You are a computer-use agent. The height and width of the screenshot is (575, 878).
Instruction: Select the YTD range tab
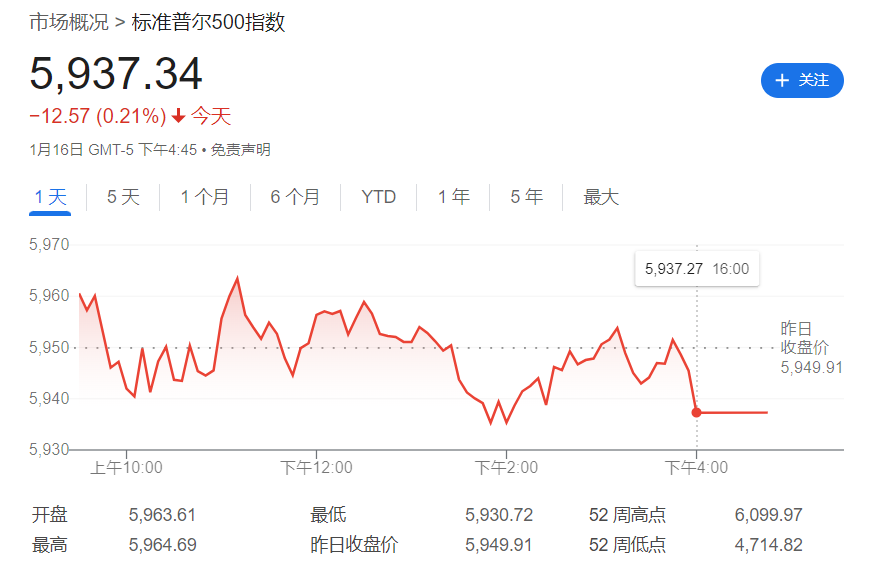(379, 197)
